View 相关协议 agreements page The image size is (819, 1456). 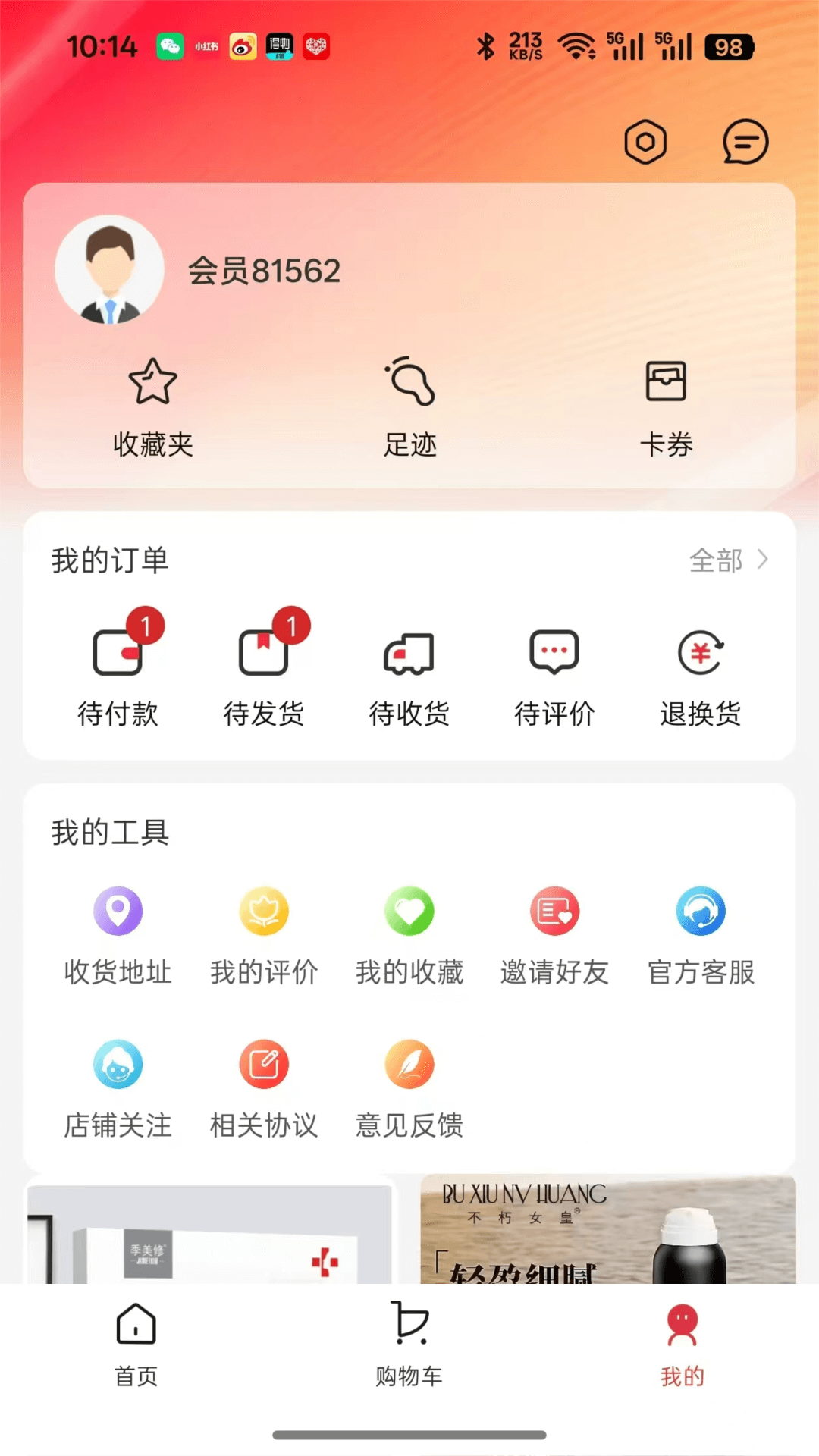click(x=263, y=1065)
